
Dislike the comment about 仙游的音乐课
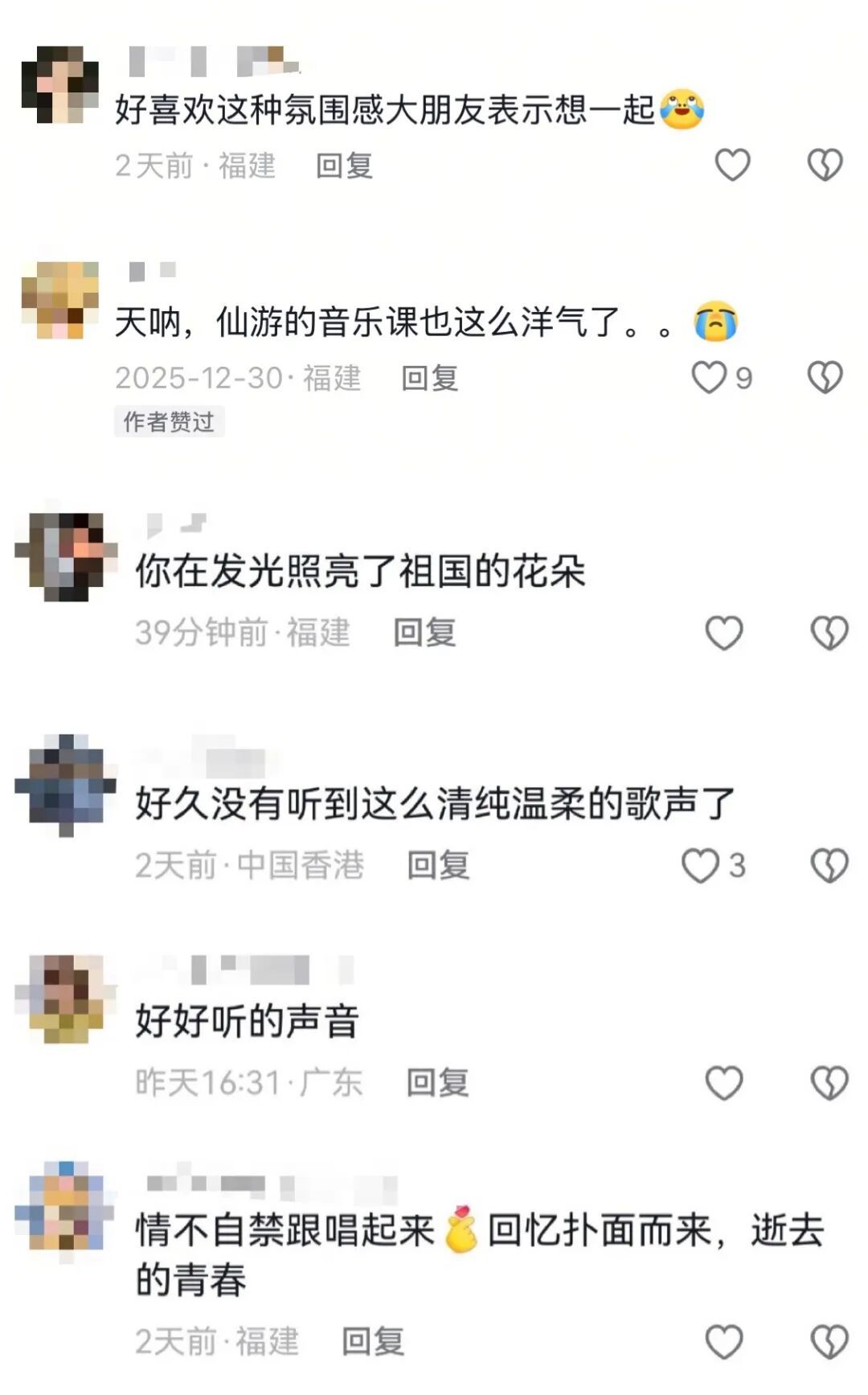(x=825, y=377)
